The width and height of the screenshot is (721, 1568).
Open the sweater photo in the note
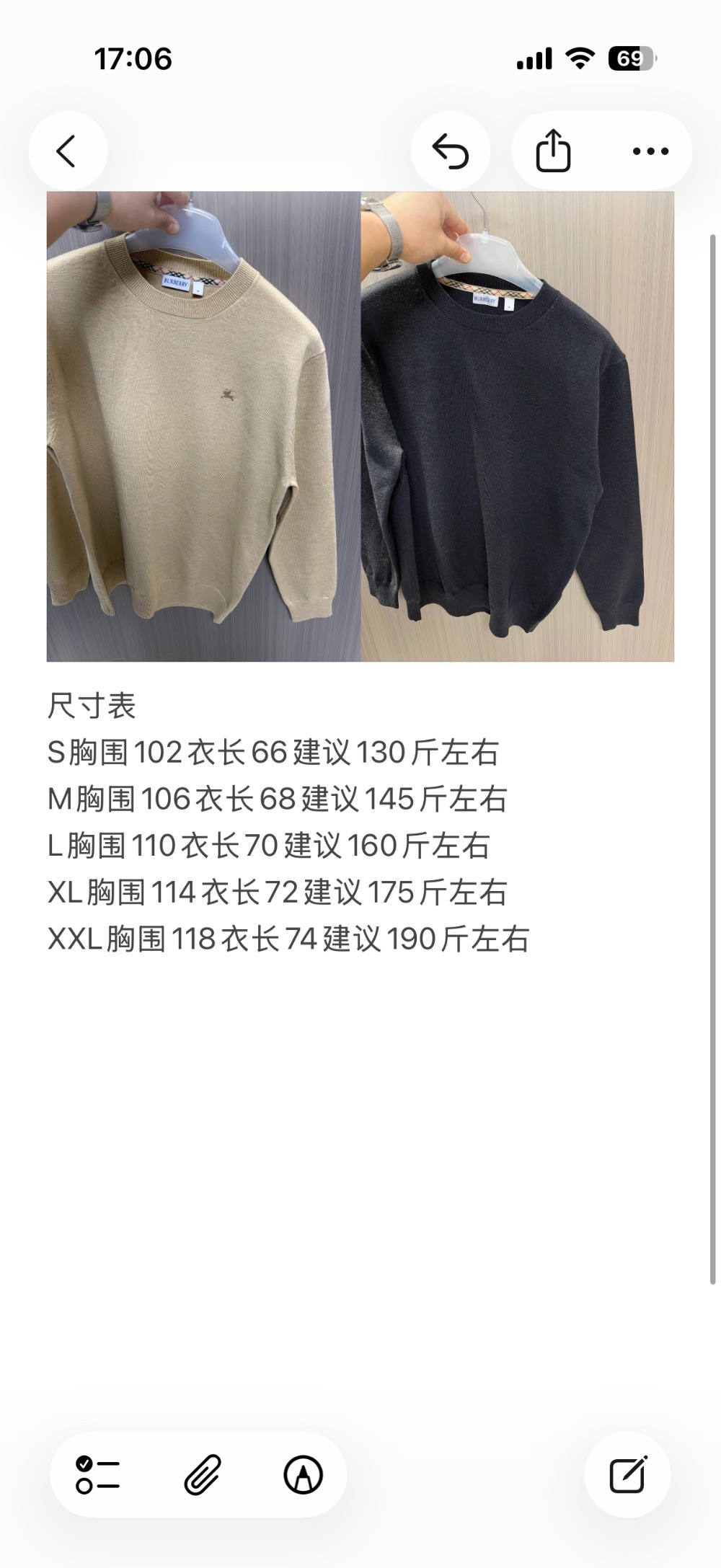tap(360, 426)
